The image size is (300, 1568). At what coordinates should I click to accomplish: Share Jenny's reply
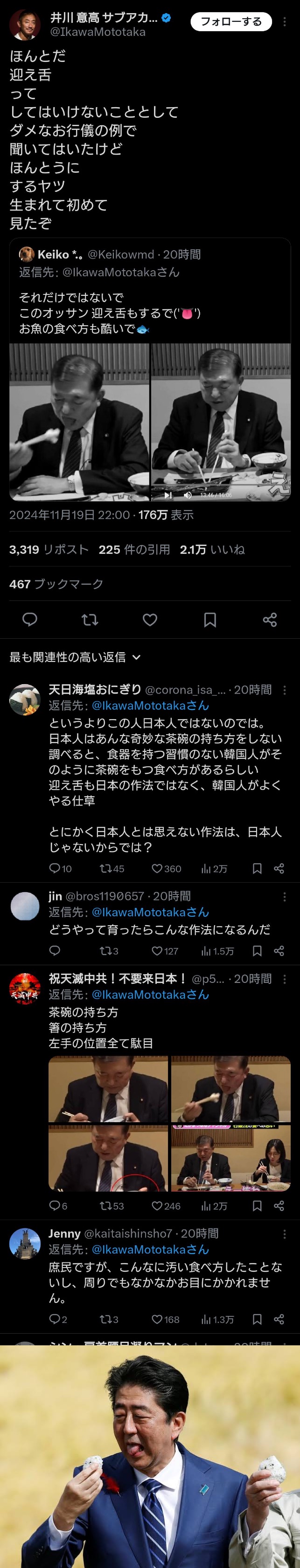pyautogui.click(x=279, y=1319)
